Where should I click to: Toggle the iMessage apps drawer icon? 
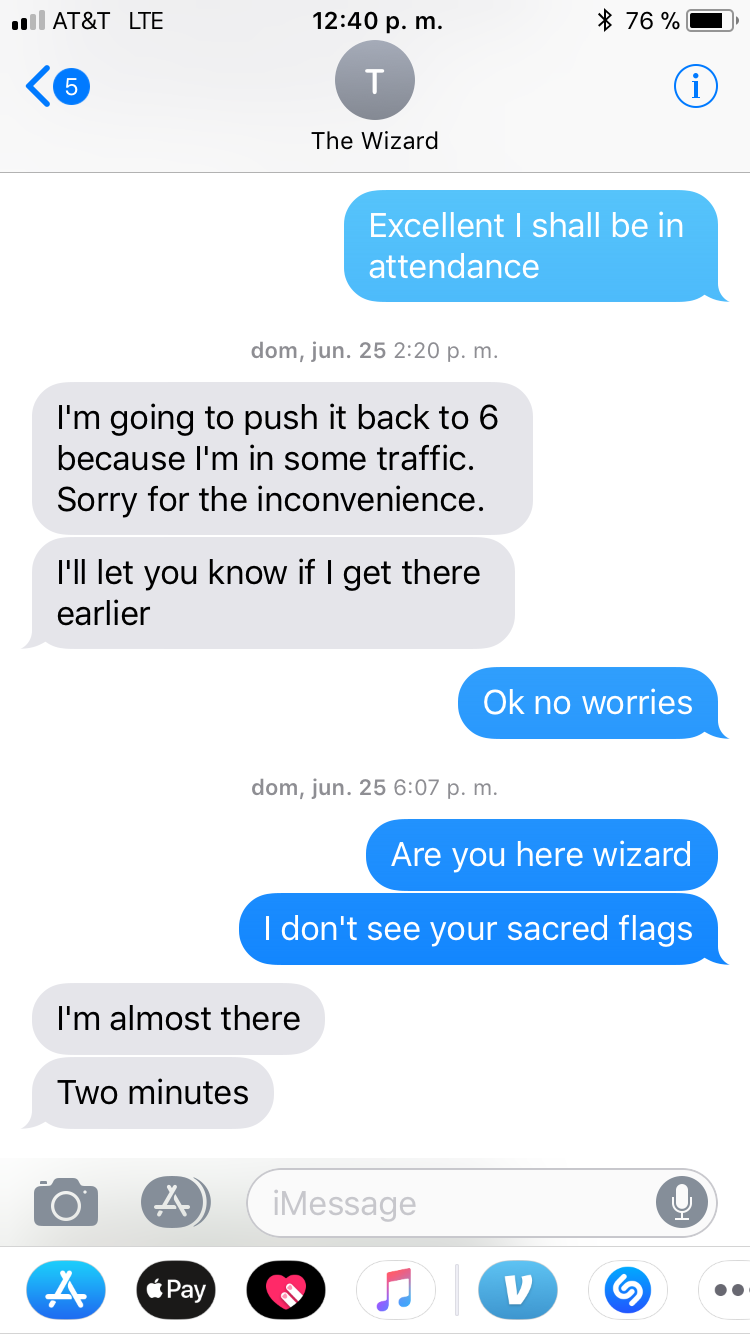click(x=174, y=1201)
